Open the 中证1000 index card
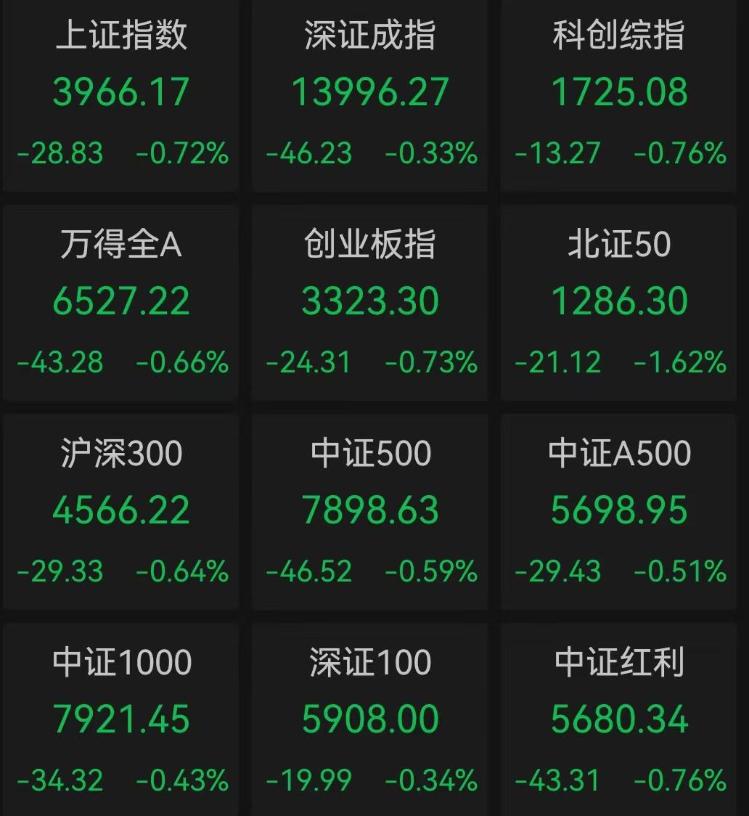This screenshot has height=816, width=749. 121,718
